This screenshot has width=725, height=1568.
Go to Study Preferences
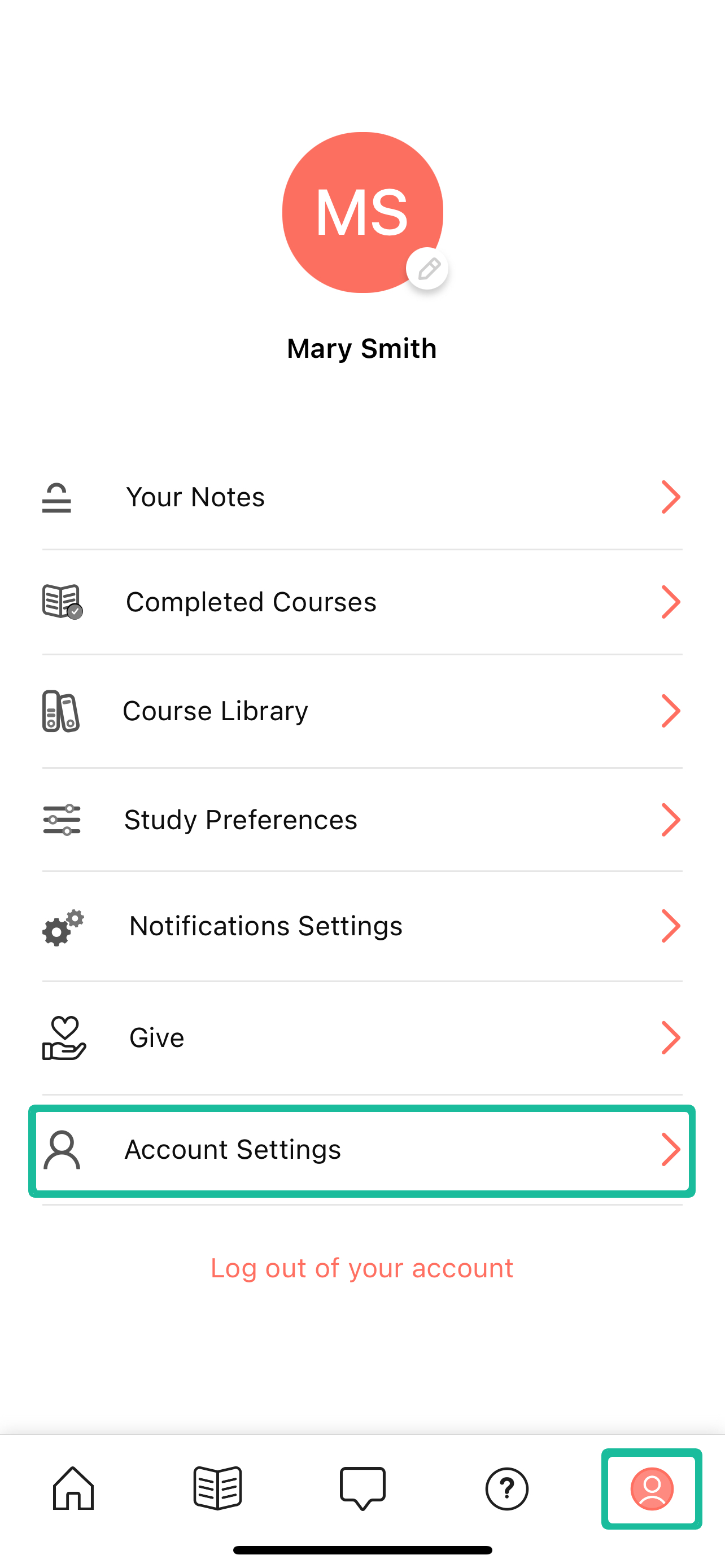(x=362, y=820)
